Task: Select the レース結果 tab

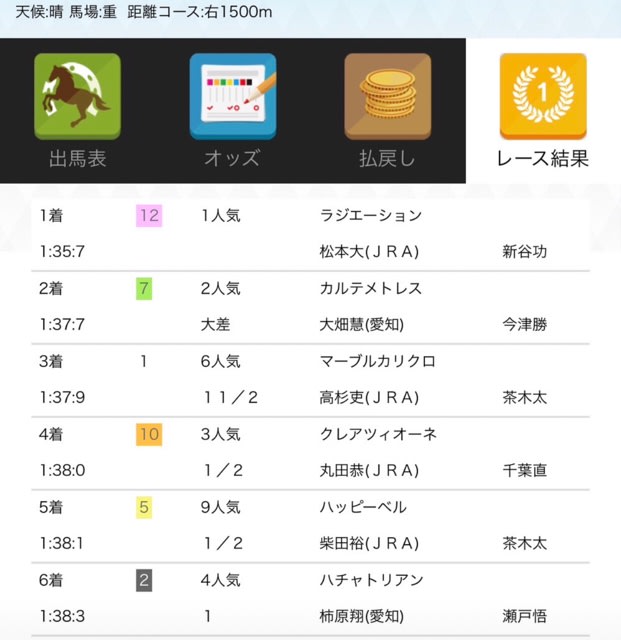Action: point(543,110)
